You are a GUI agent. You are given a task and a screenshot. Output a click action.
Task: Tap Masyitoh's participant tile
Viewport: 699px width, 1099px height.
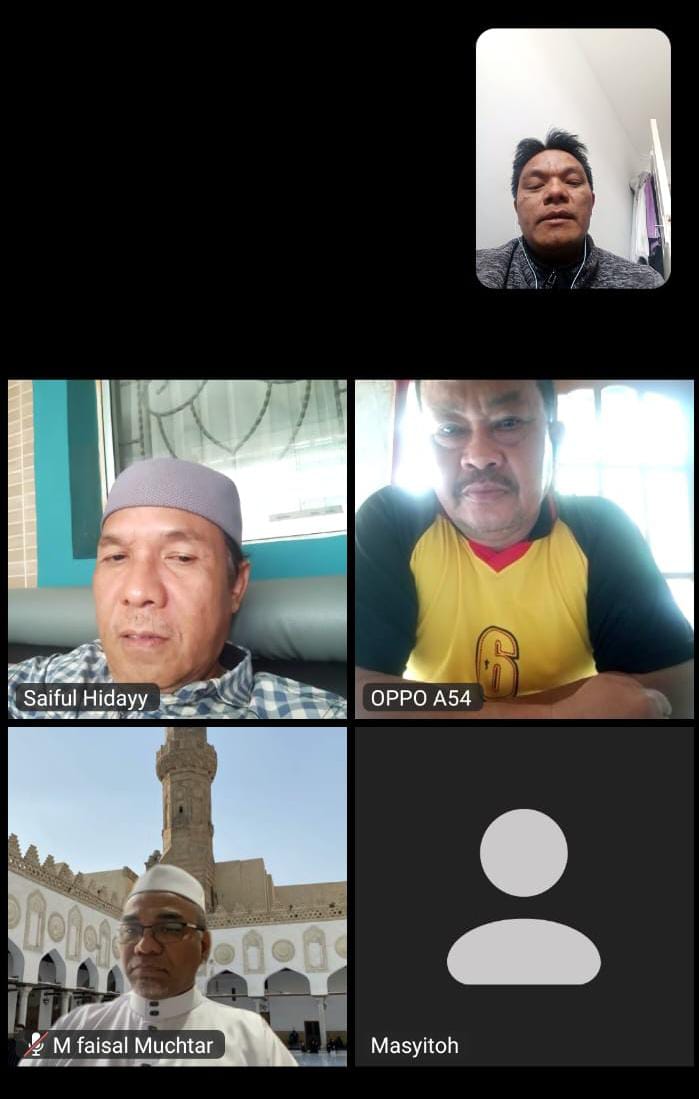524,895
